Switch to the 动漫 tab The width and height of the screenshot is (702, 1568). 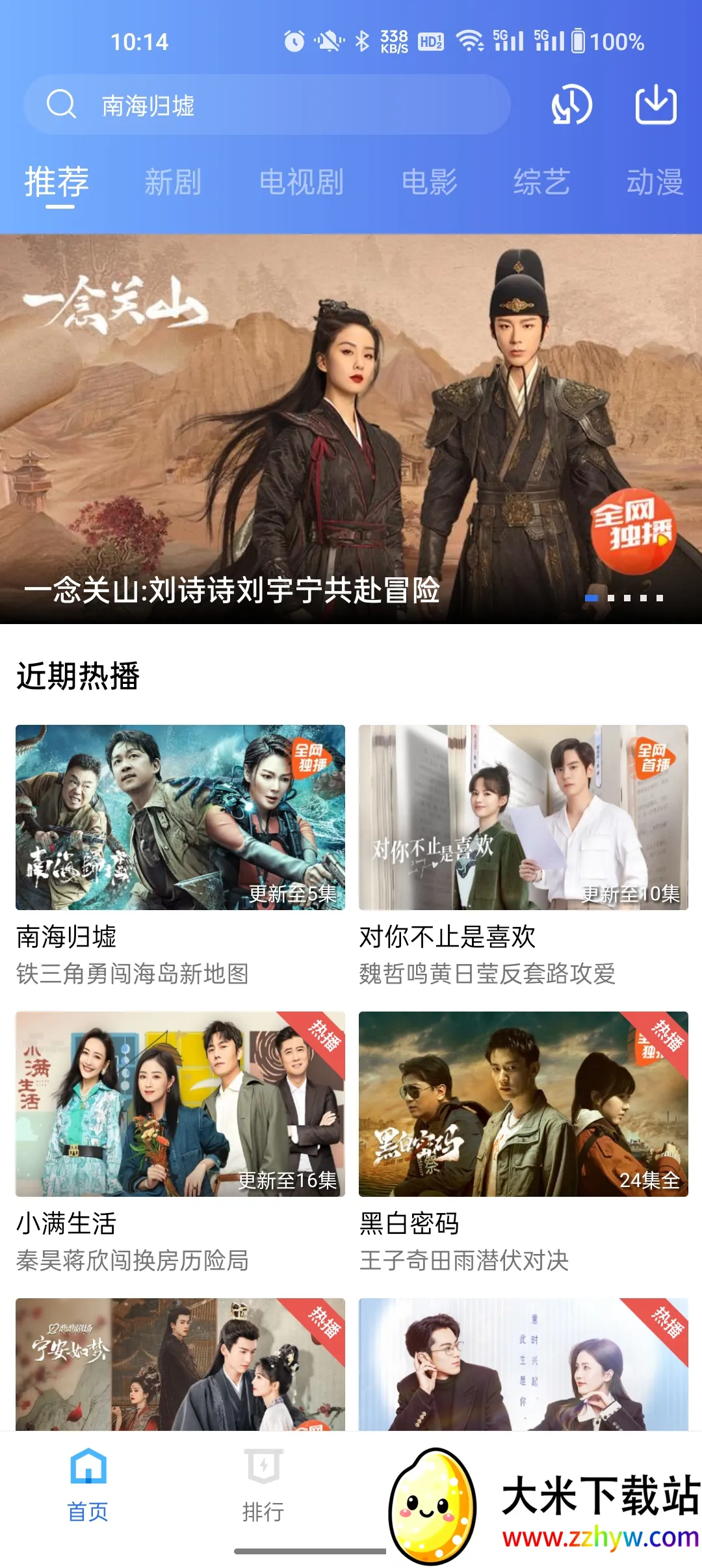654,182
